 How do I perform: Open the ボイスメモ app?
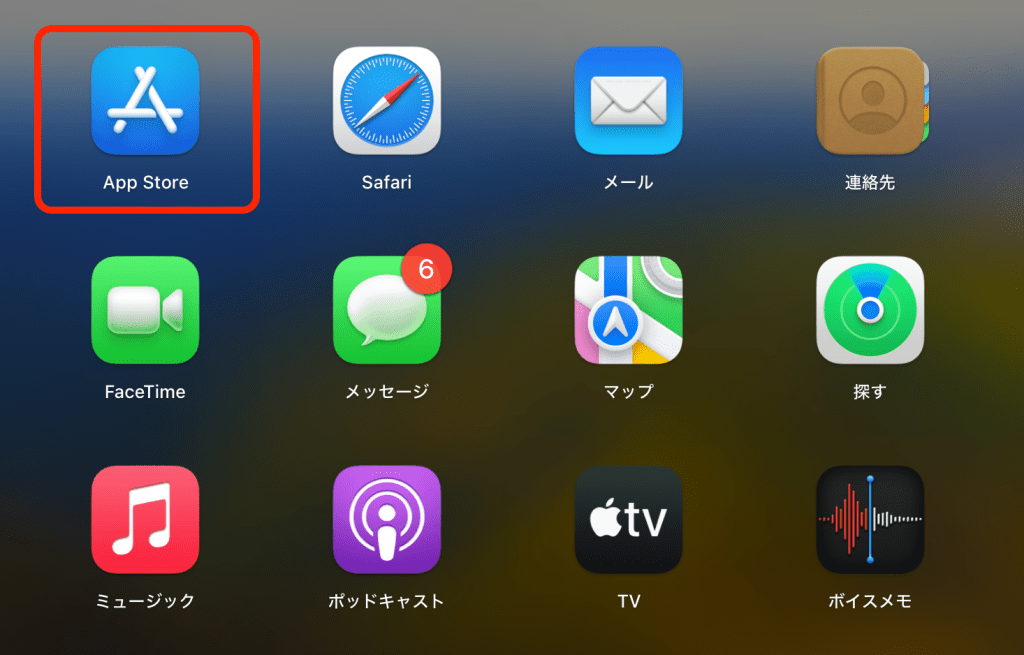tap(870, 519)
